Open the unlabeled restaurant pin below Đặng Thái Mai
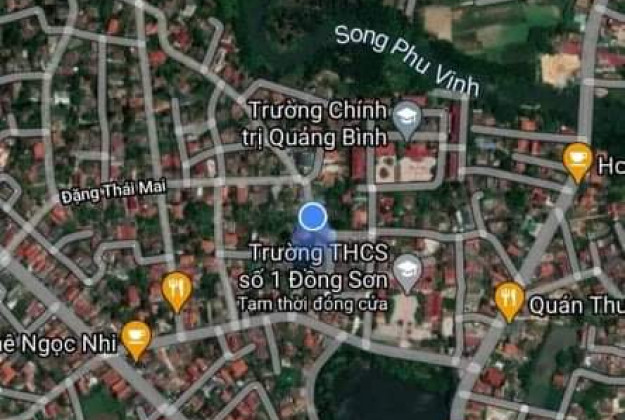This screenshot has width=625, height=420. pyautogui.click(x=177, y=289)
